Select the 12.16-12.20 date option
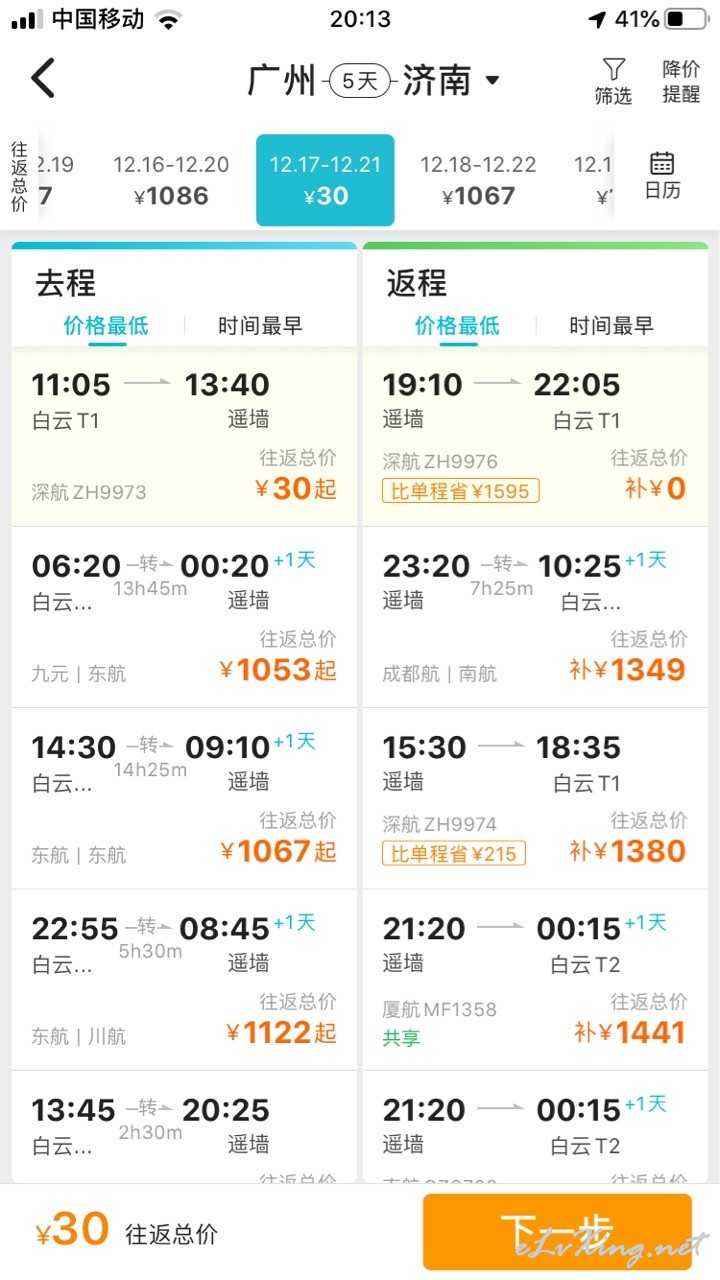Screen dimensions: 720x1280 (x=171, y=180)
